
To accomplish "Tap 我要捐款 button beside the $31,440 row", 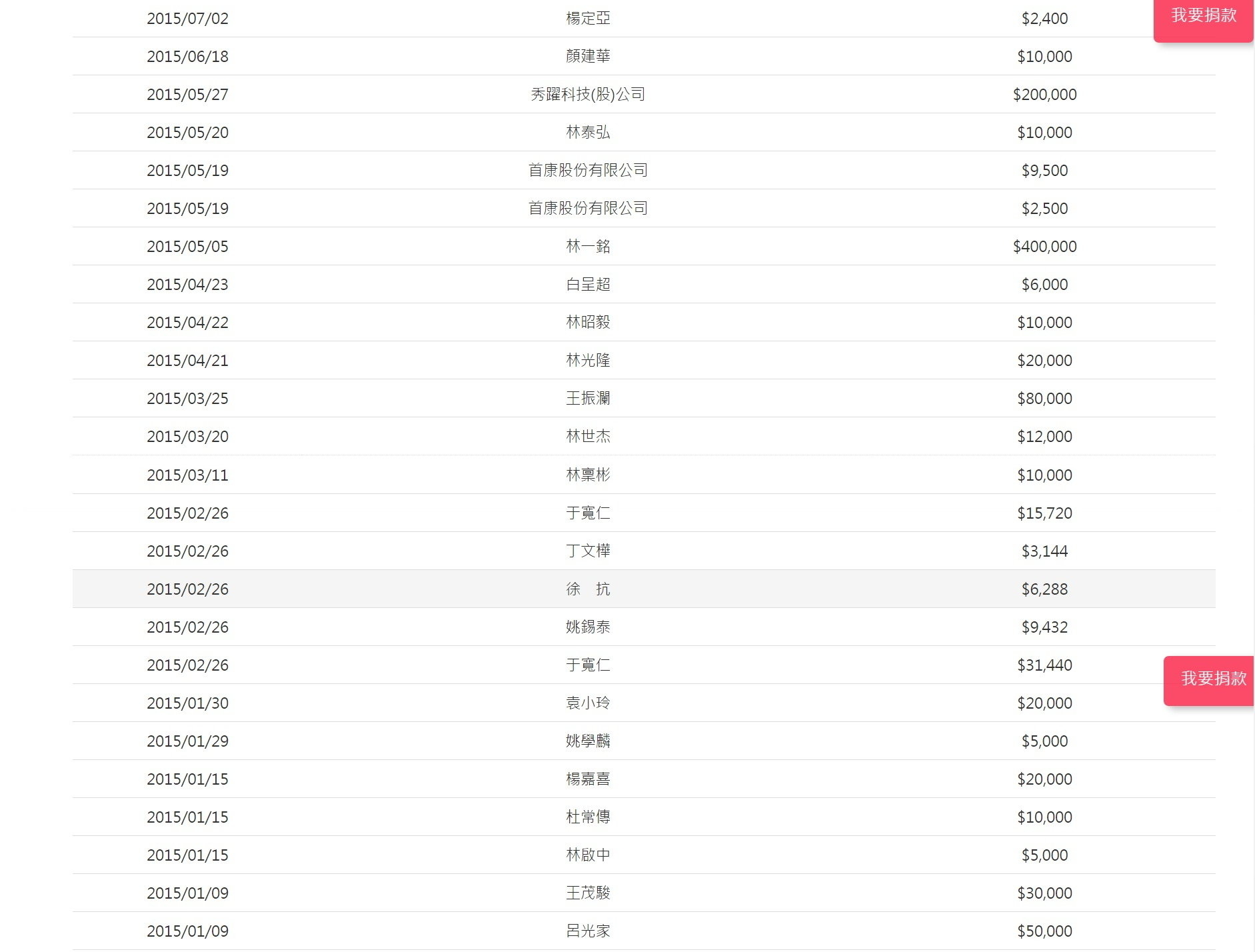I will (x=1212, y=679).
